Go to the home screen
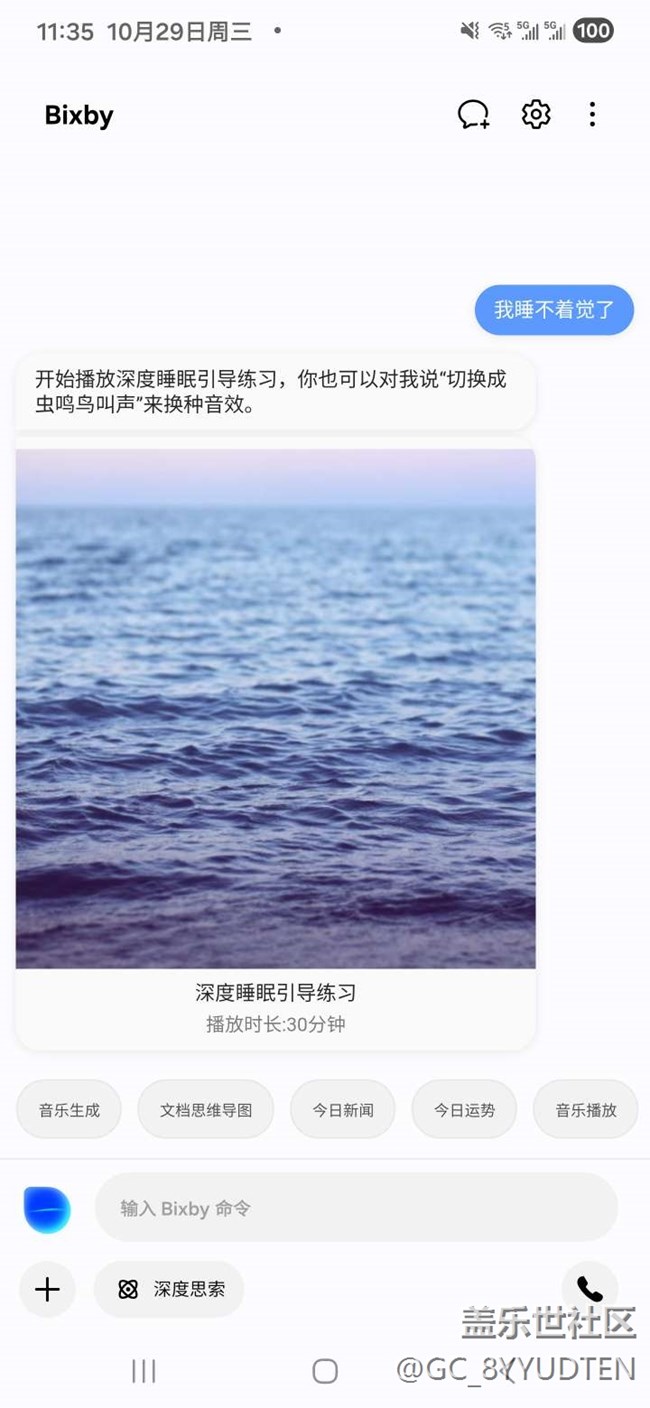The width and height of the screenshot is (650, 1408). 325,1371
